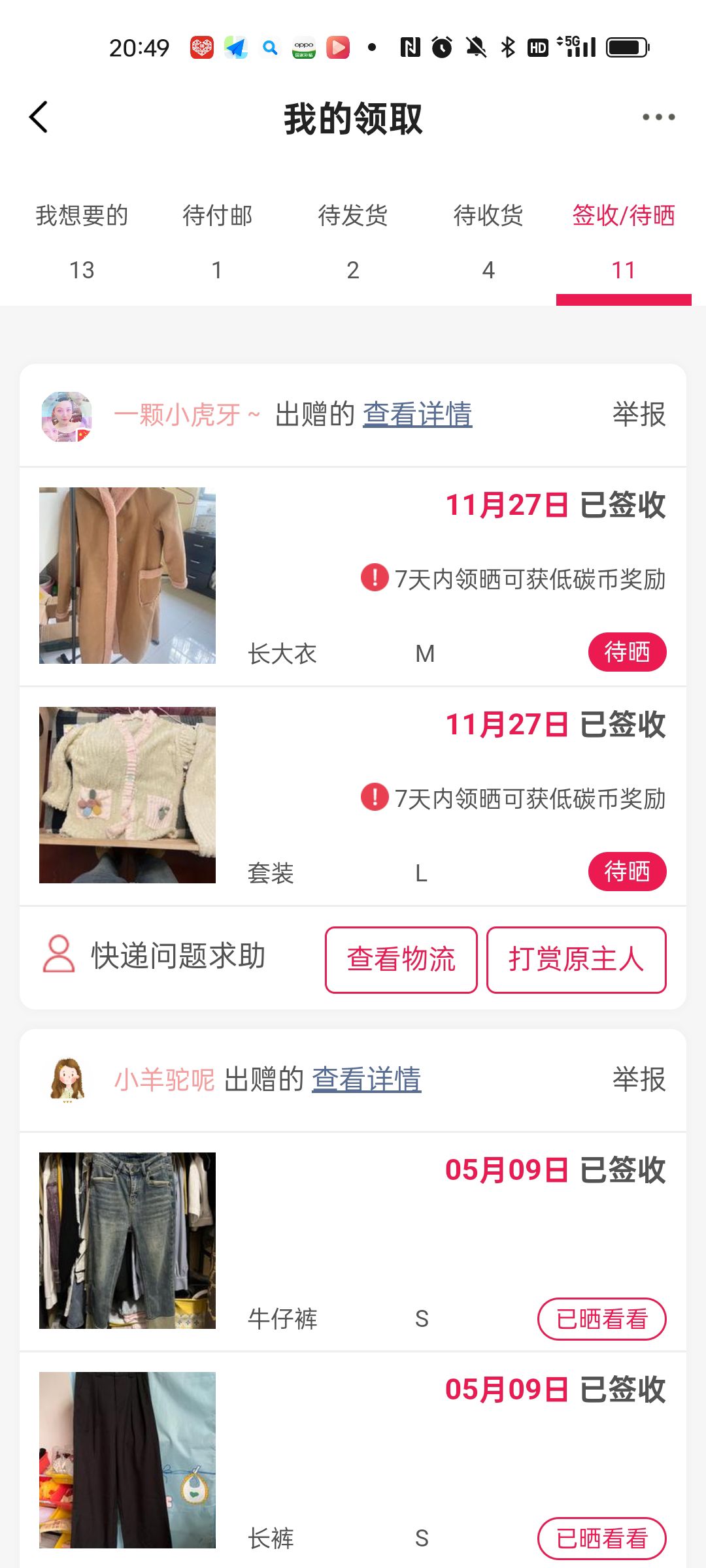View details of 一颗小虎牙's gift via 查看详情
The height and width of the screenshot is (1568, 706).
tap(418, 415)
